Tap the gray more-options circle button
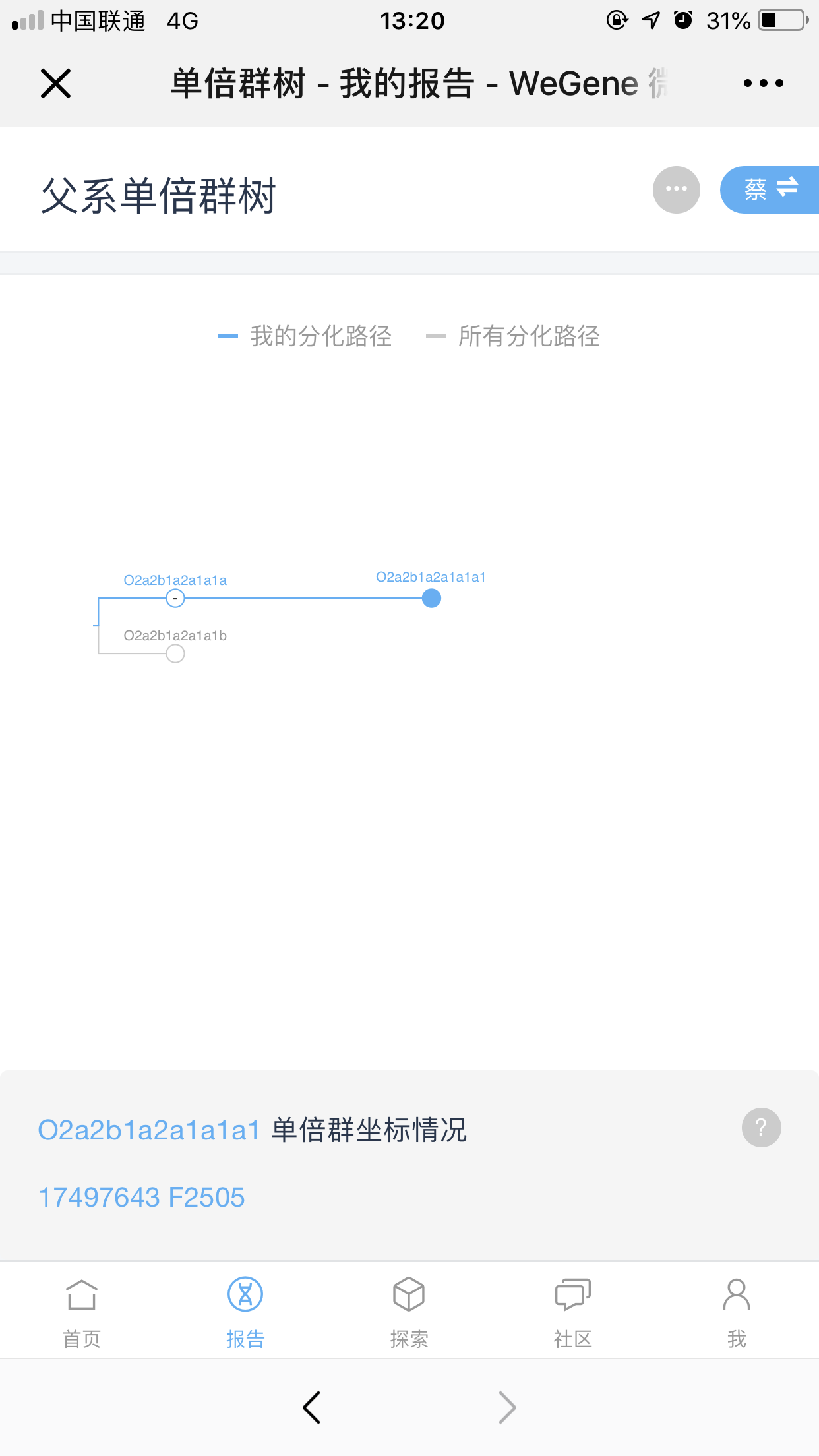The width and height of the screenshot is (819, 1456). [677, 189]
